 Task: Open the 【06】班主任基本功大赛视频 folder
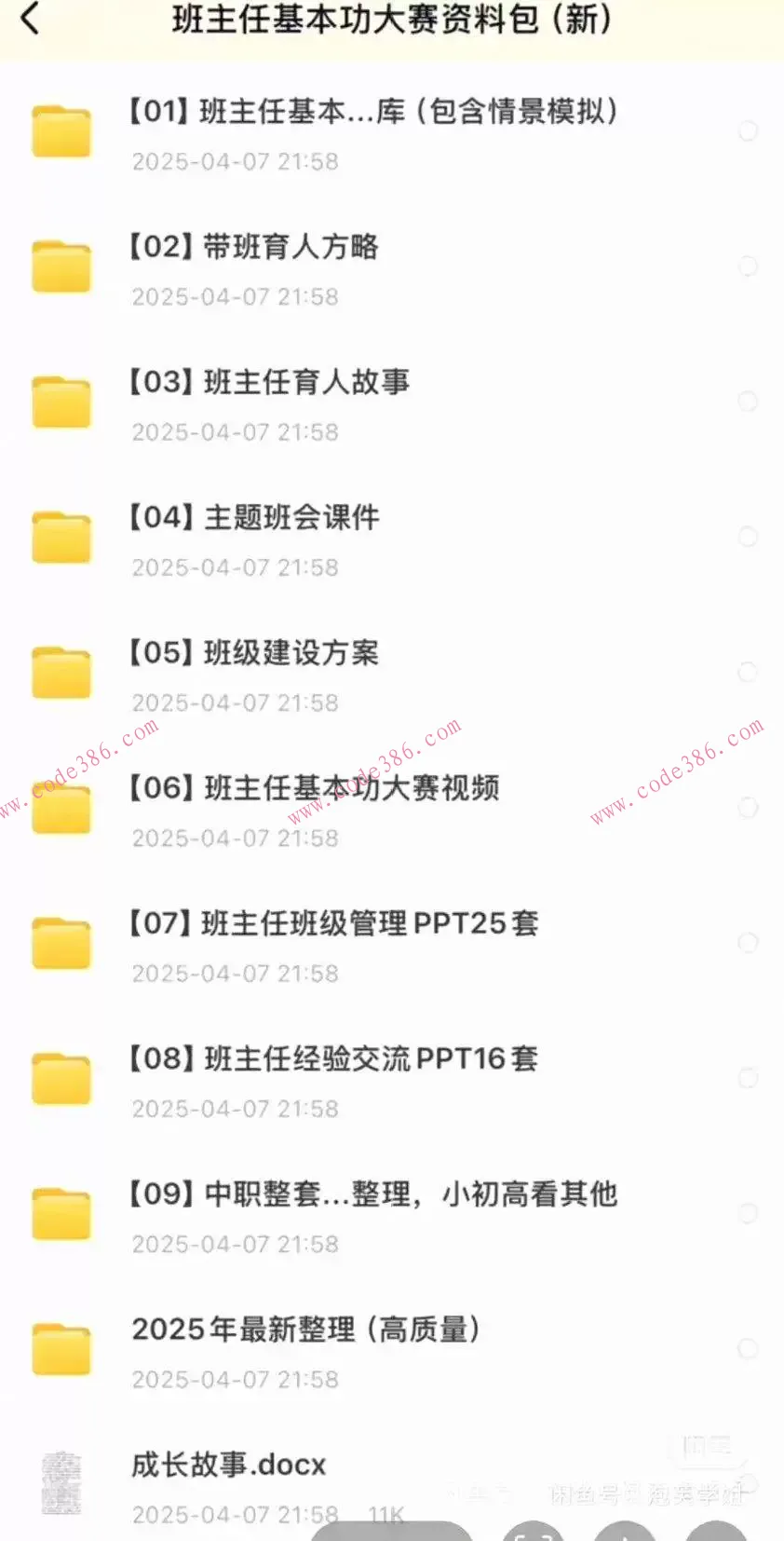314,789
